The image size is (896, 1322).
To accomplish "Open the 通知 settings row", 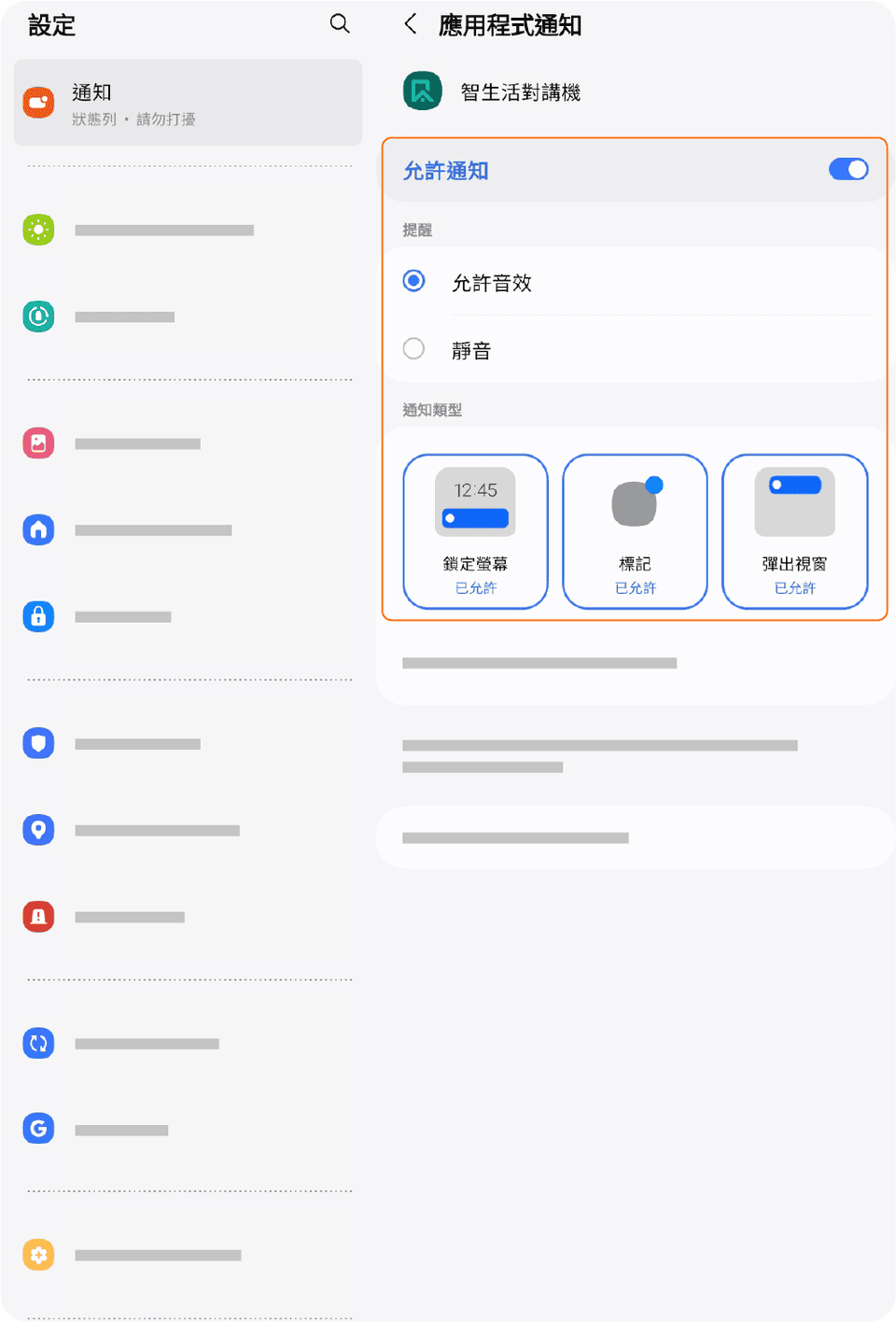I will click(x=188, y=103).
